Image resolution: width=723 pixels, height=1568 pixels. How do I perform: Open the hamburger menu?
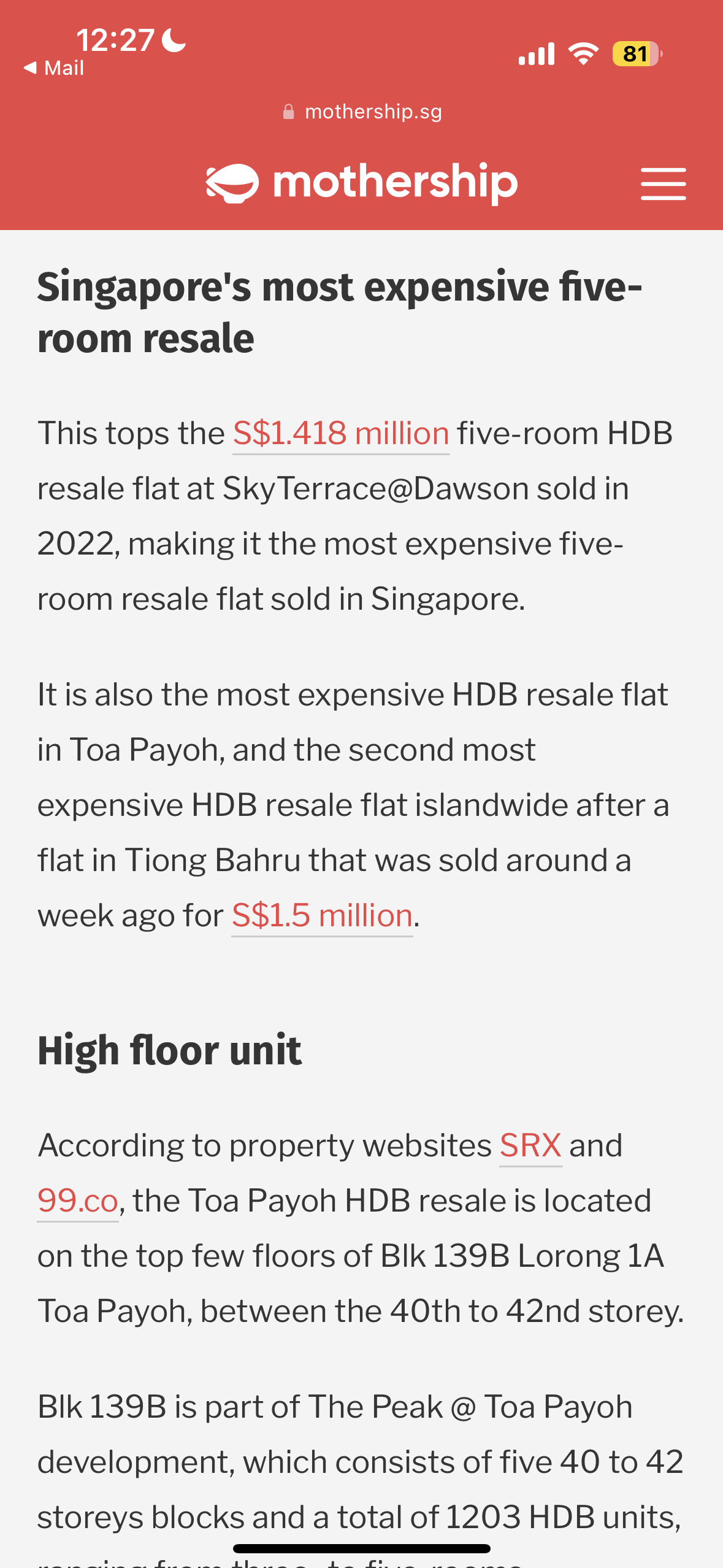[x=663, y=183]
